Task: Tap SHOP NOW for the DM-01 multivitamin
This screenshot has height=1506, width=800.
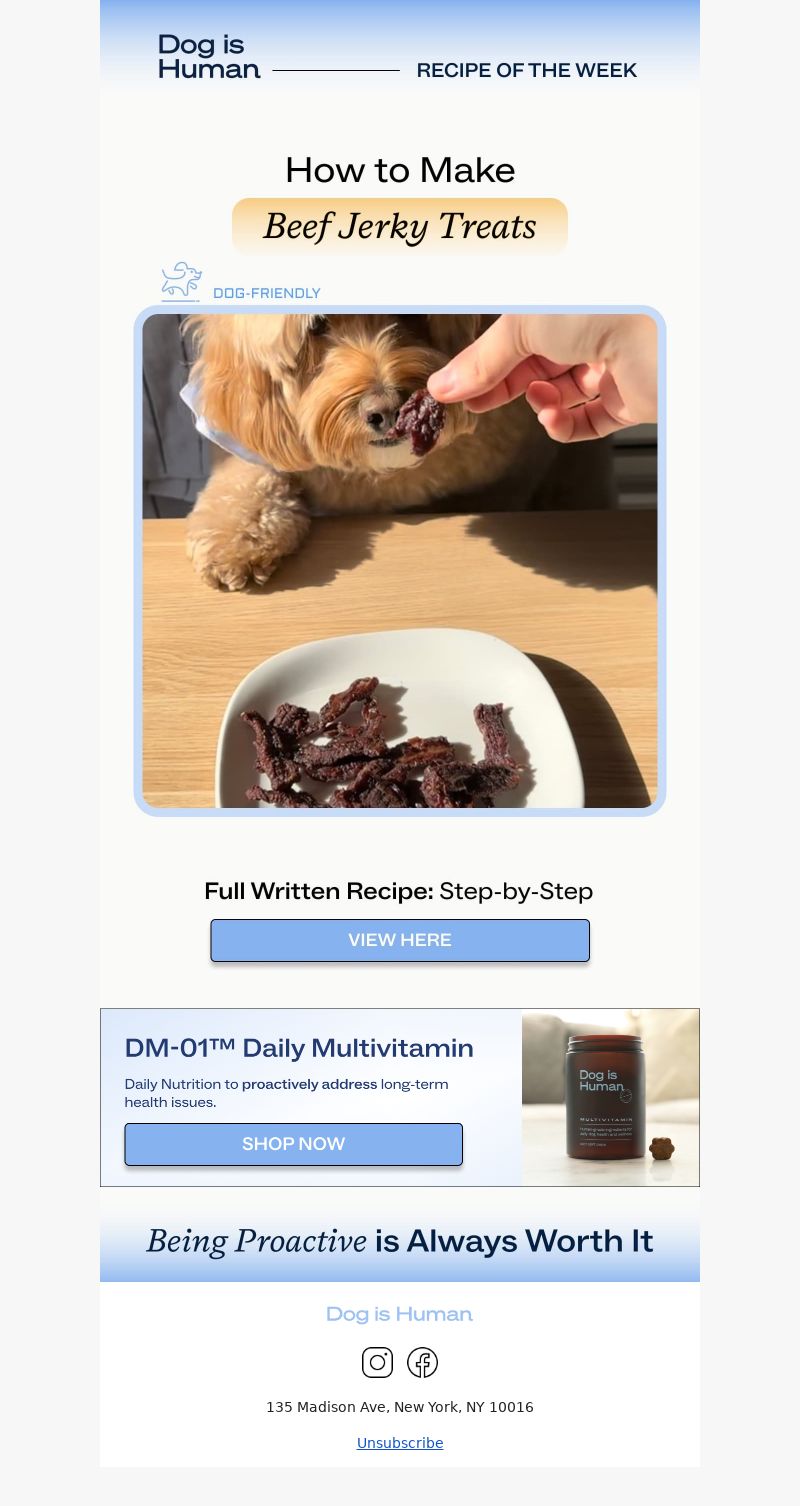Action: [293, 1144]
